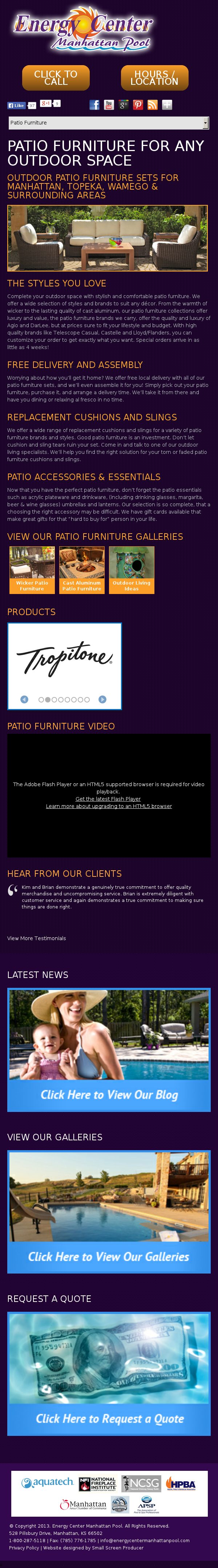Tap the Click to Call button
Screen dimensions: 218x1568
55,78
